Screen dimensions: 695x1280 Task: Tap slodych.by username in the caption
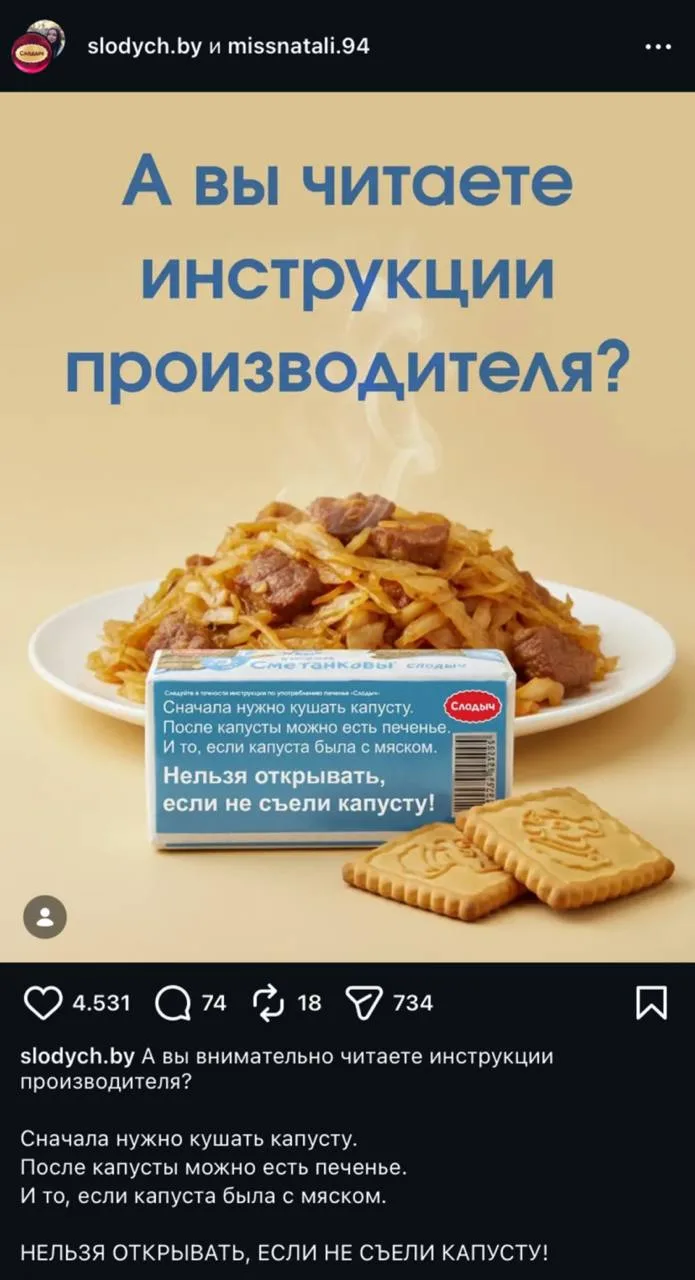click(x=78, y=1057)
